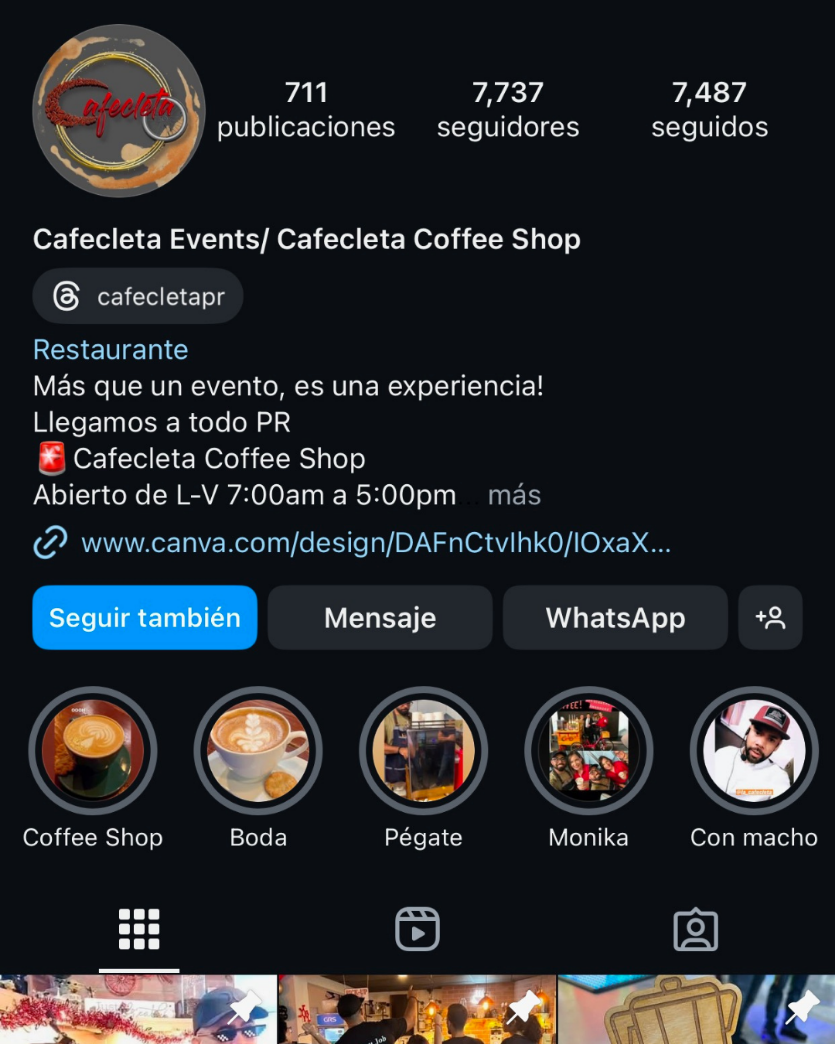
Task: Expand the bio with más
Action: coord(514,495)
